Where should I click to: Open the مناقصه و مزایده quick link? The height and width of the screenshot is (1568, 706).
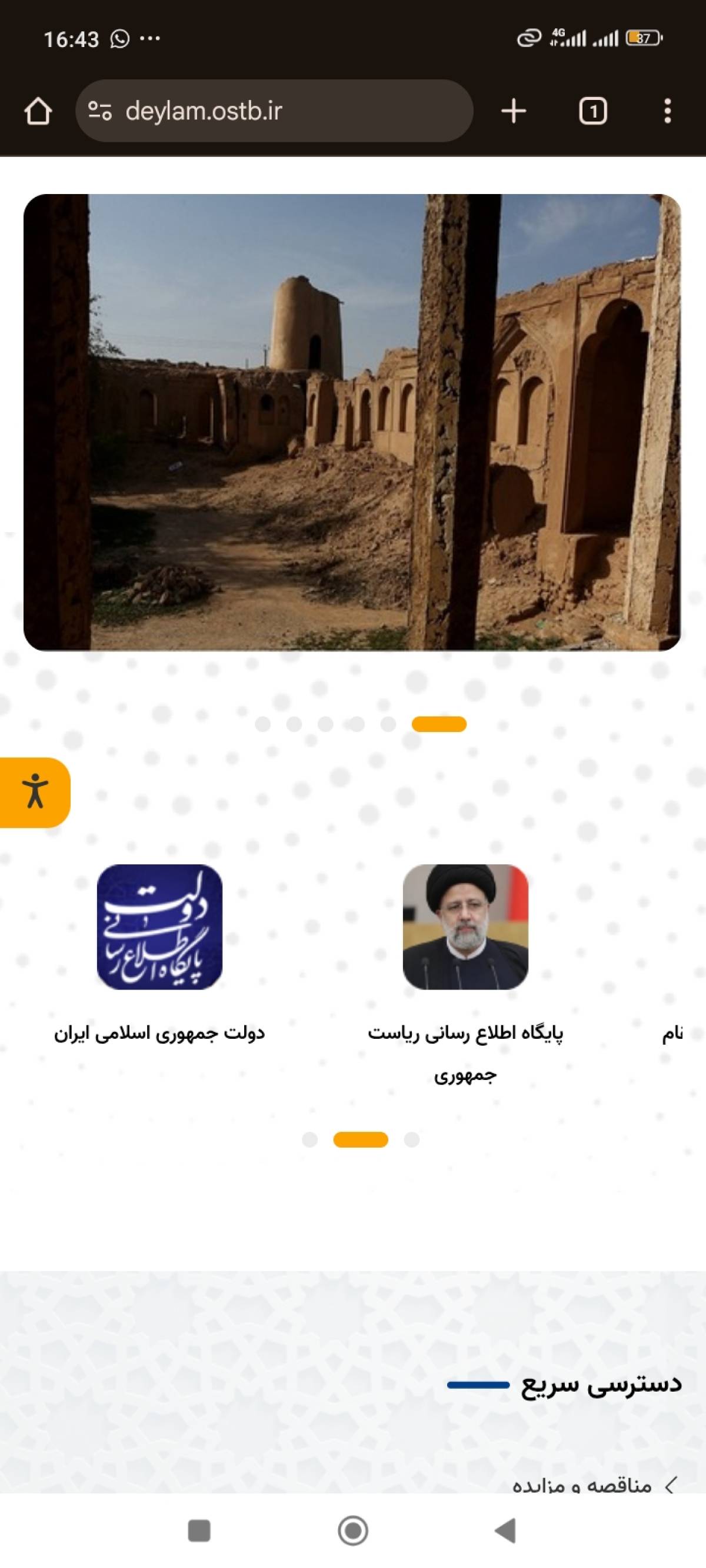[582, 1486]
